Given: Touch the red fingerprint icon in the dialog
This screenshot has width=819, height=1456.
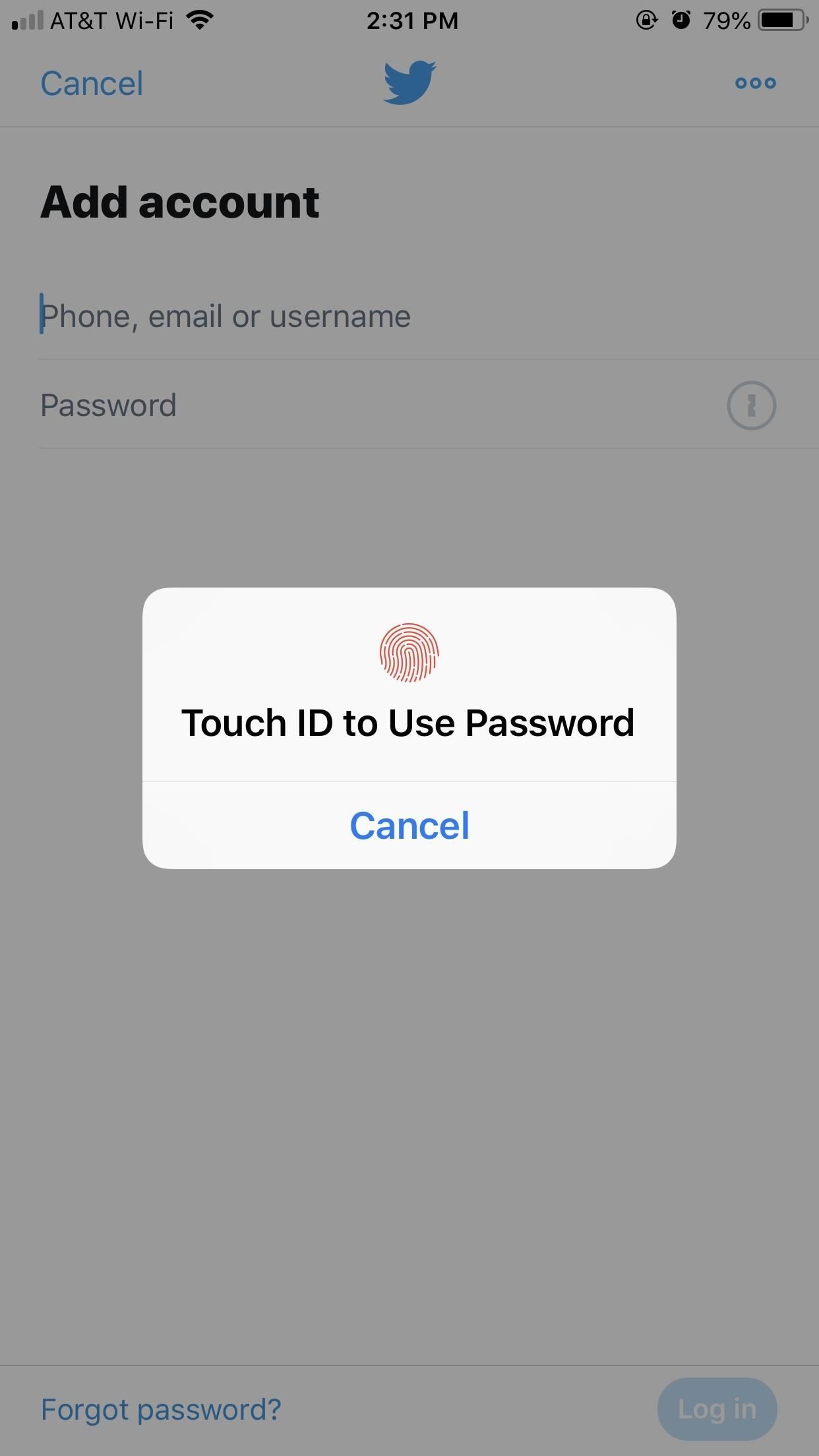Looking at the screenshot, I should point(409,654).
